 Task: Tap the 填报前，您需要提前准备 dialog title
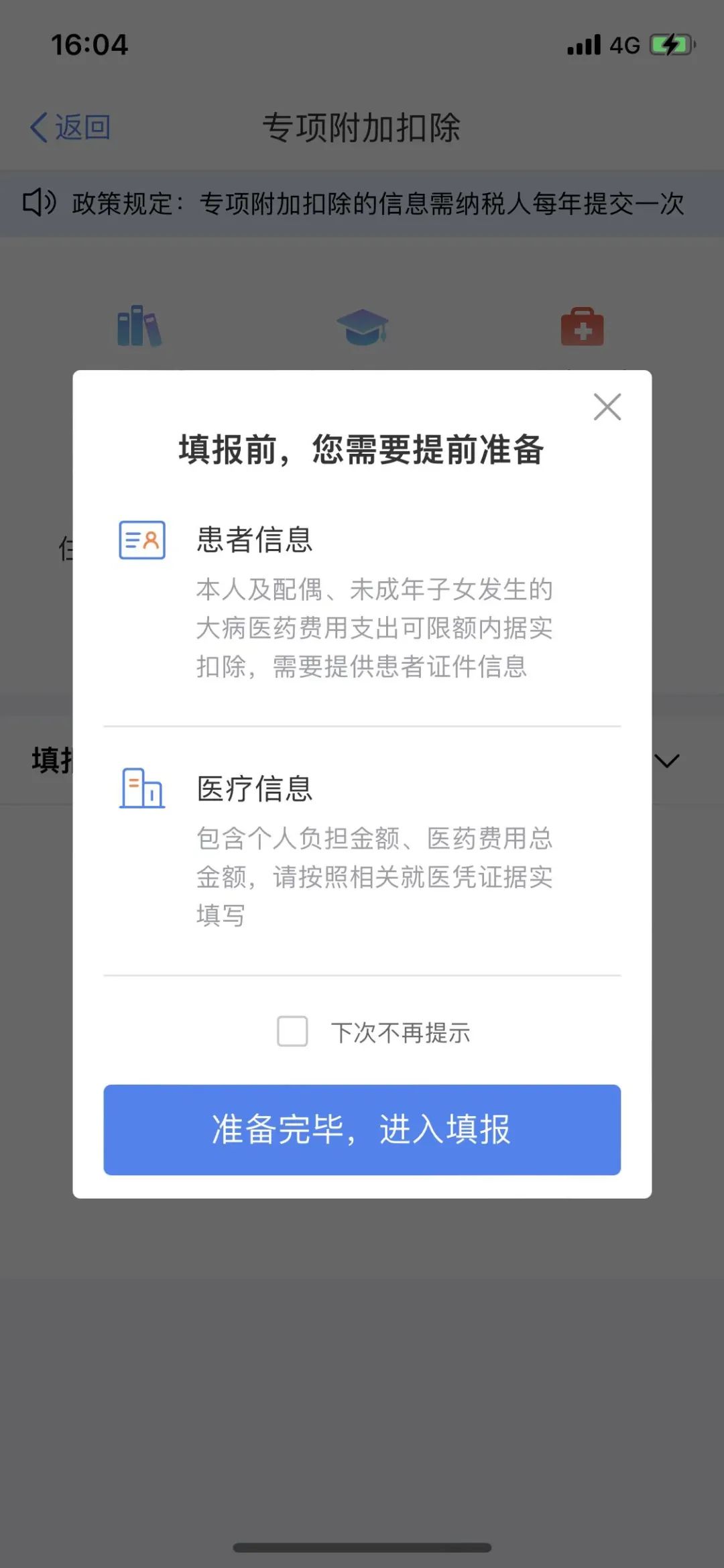362,449
